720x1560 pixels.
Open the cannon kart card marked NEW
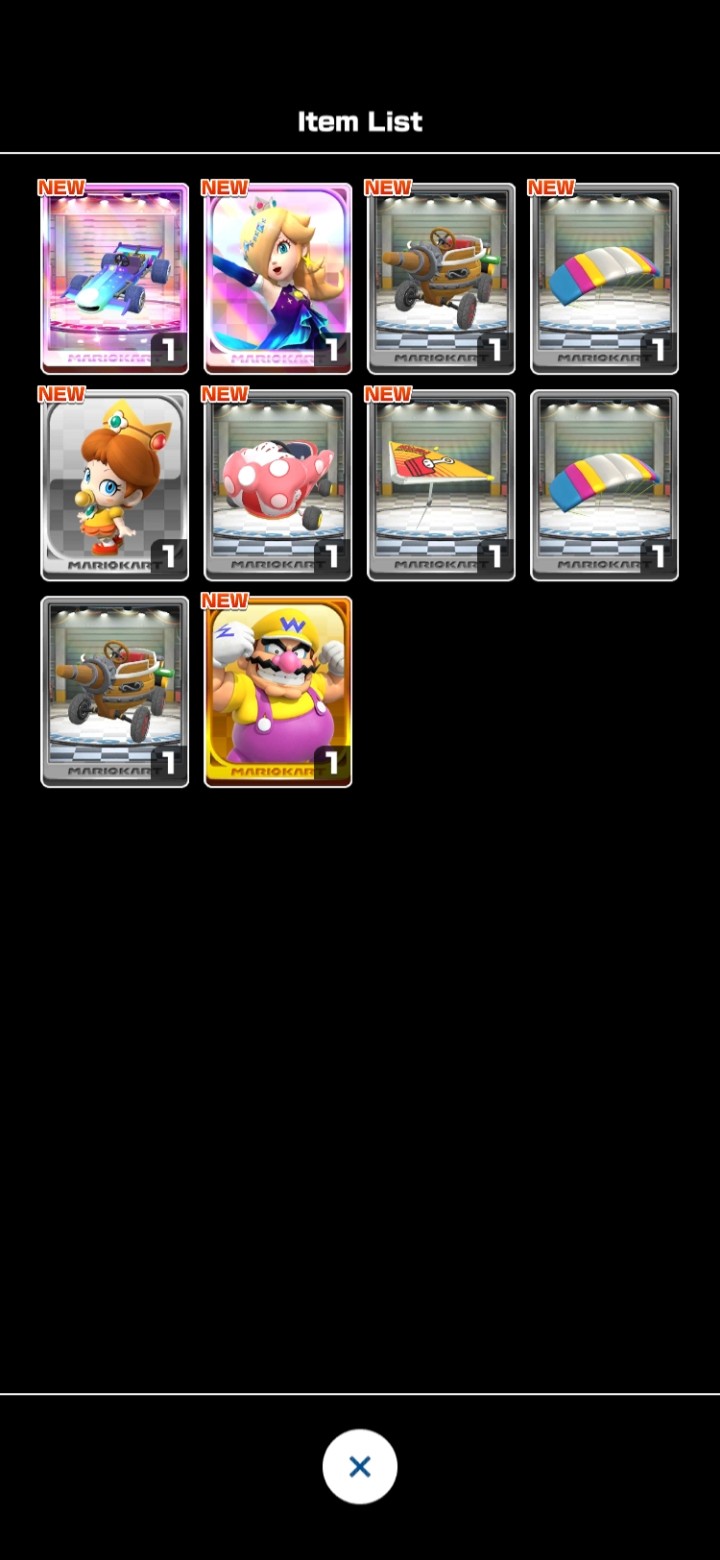point(441,278)
